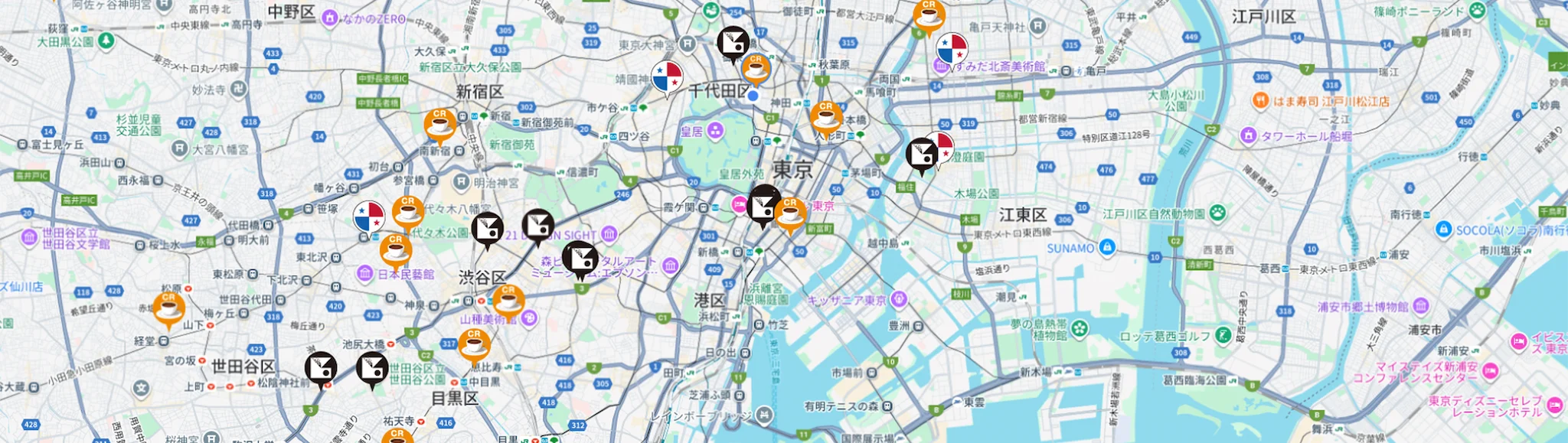Open the coffee marker above 山種美術館
This screenshot has width=1568, height=443.
(508, 301)
